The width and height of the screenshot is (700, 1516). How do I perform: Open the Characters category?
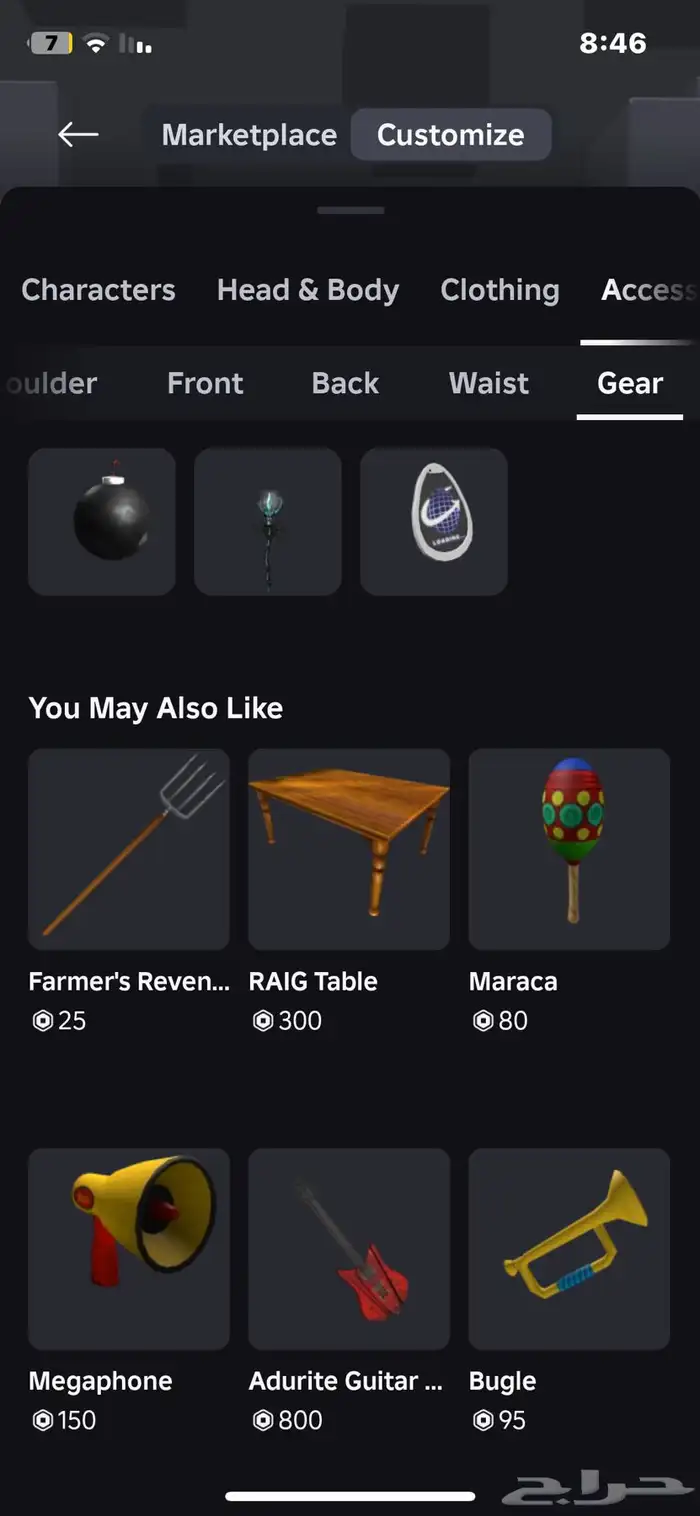[x=98, y=290]
